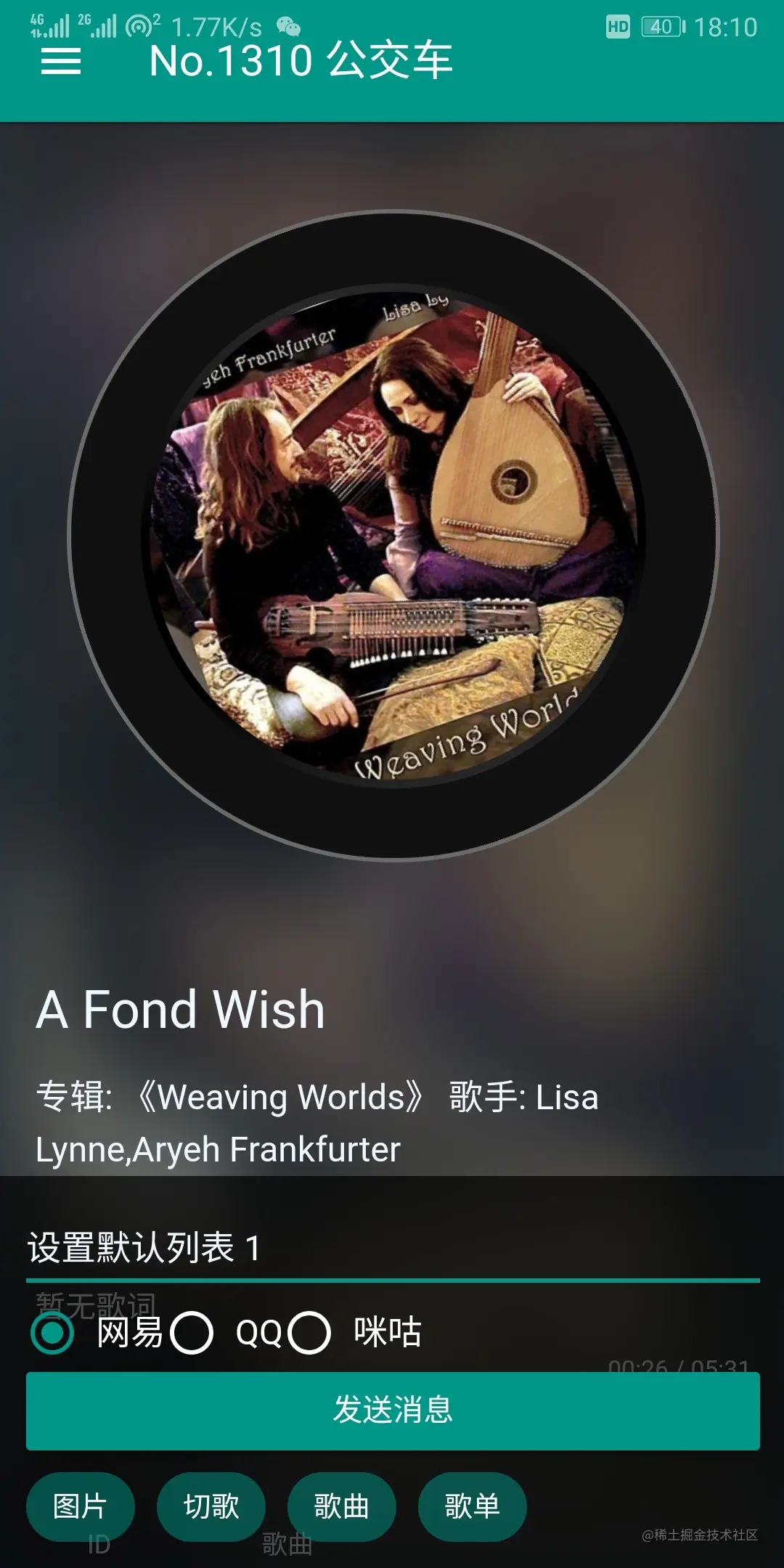784x1568 pixels.
Task: Tap the 切歌 skip song chip
Action: coord(211,1506)
